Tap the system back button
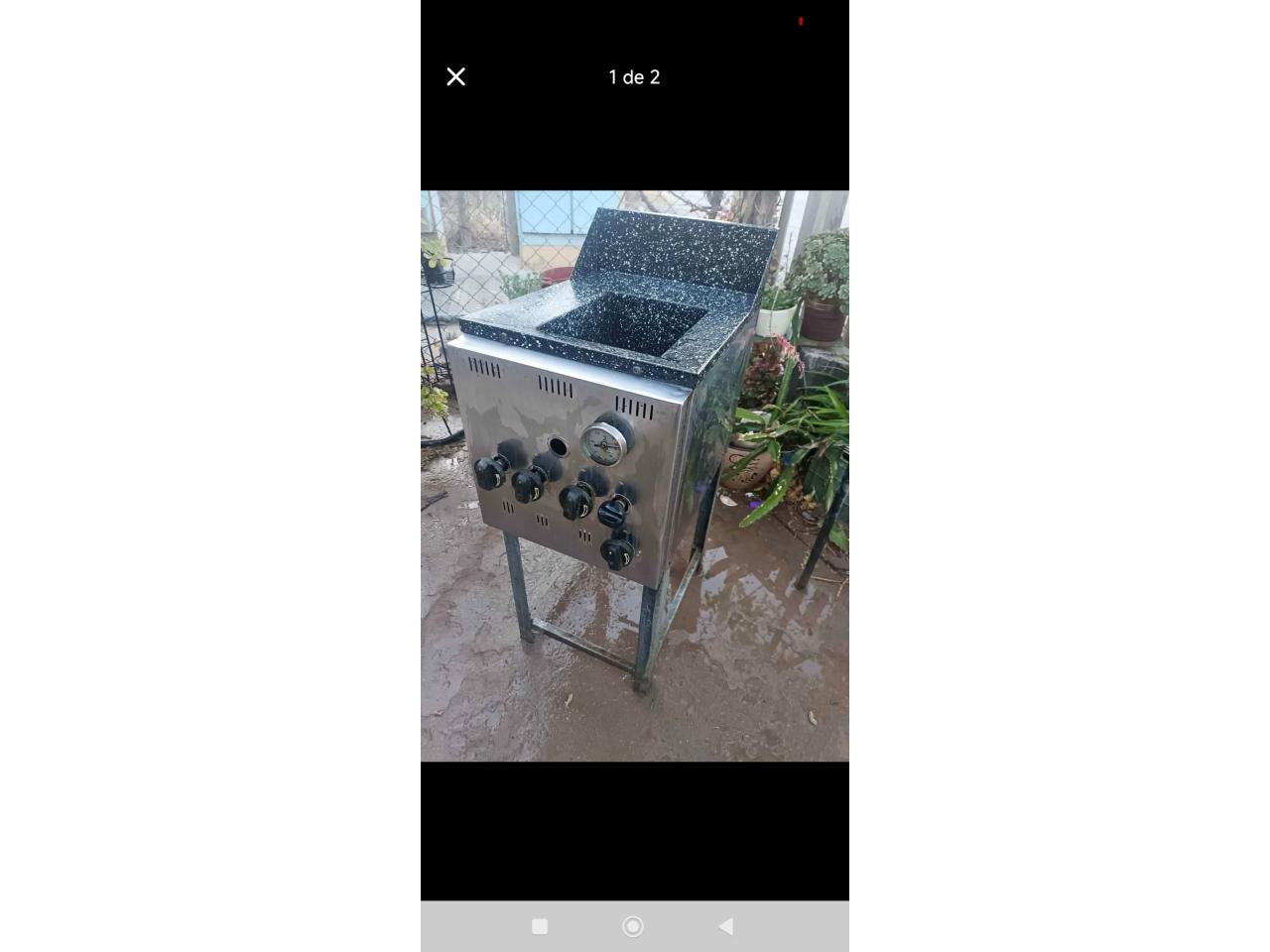The image size is (1270, 952). tap(726, 926)
